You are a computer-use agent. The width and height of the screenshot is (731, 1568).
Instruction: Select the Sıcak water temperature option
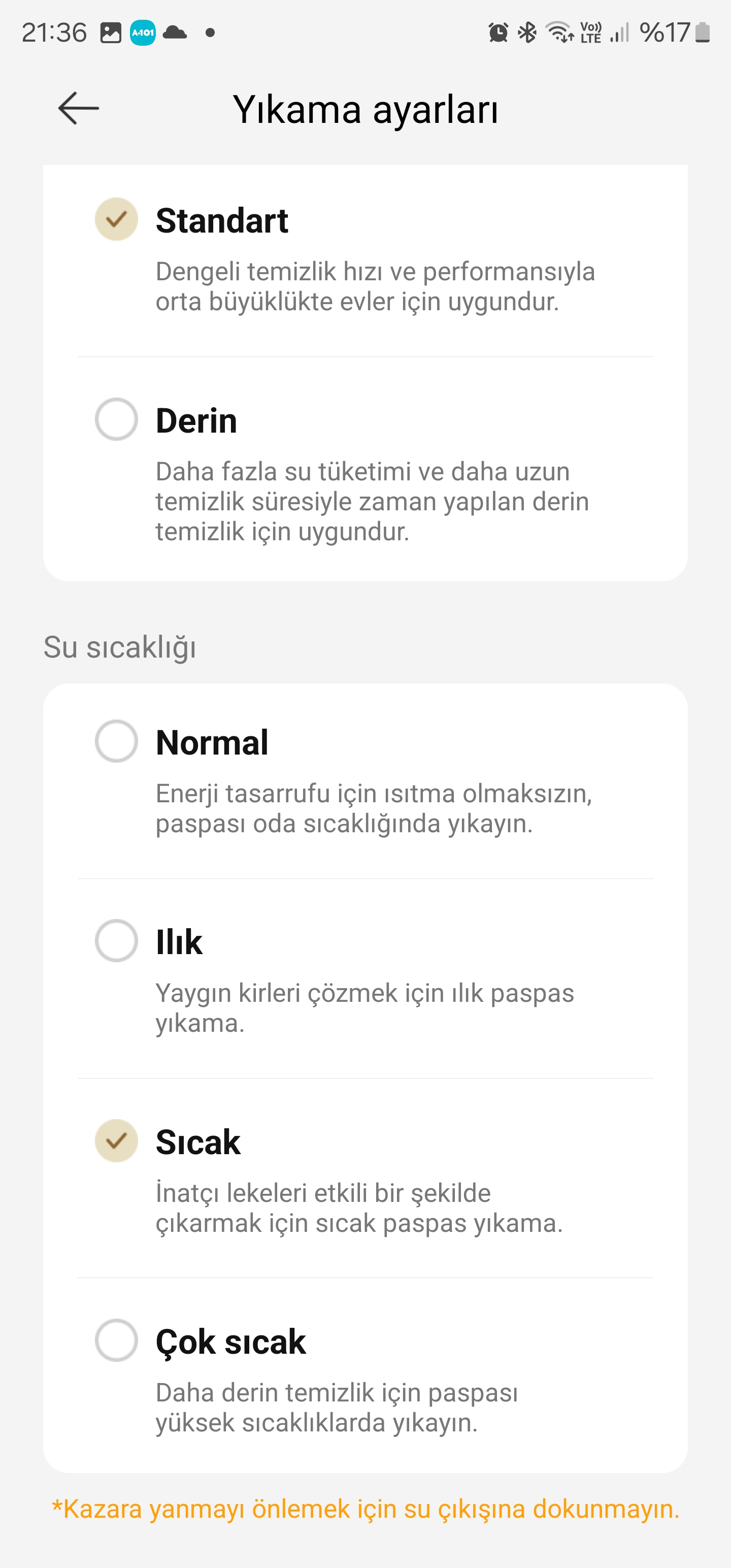tap(365, 1178)
